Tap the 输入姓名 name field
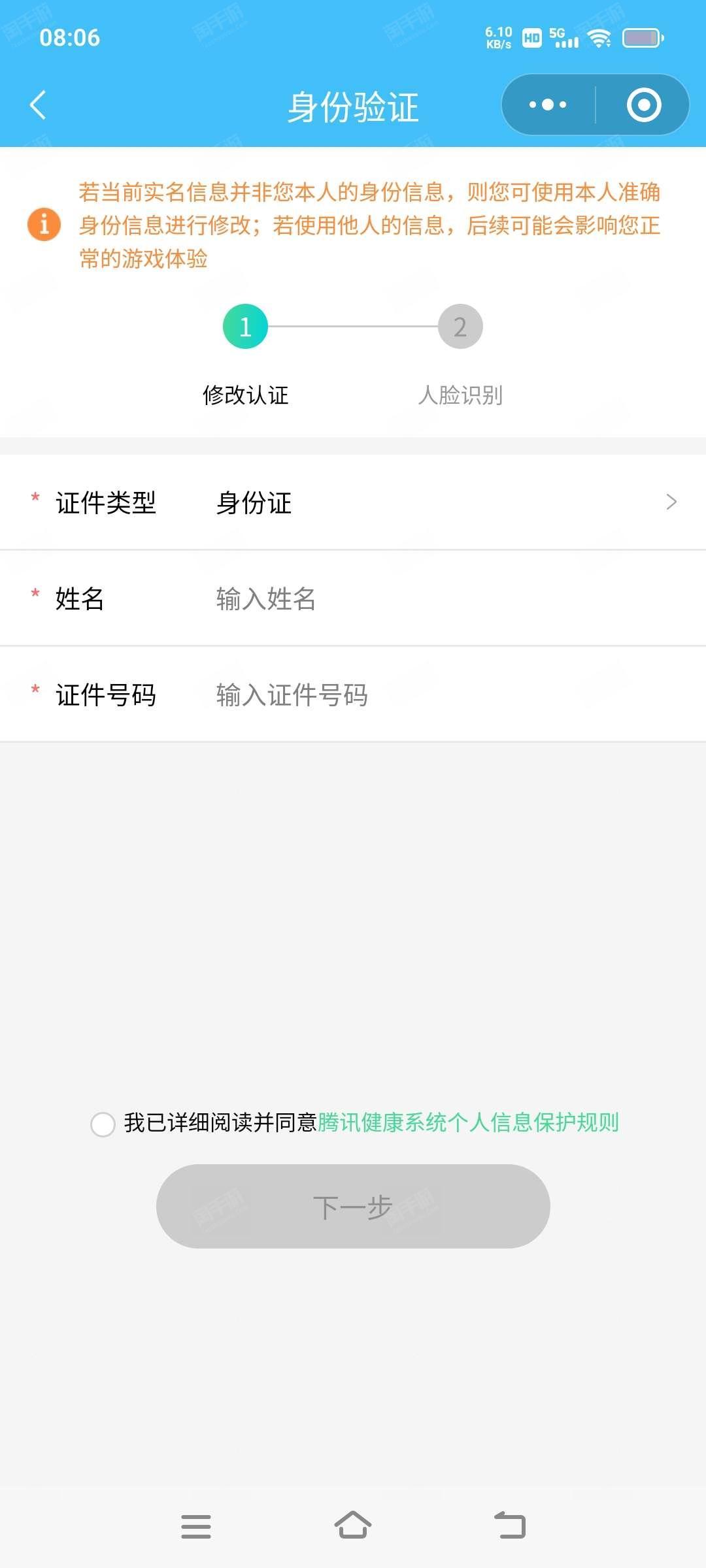706x1568 pixels. 451,598
